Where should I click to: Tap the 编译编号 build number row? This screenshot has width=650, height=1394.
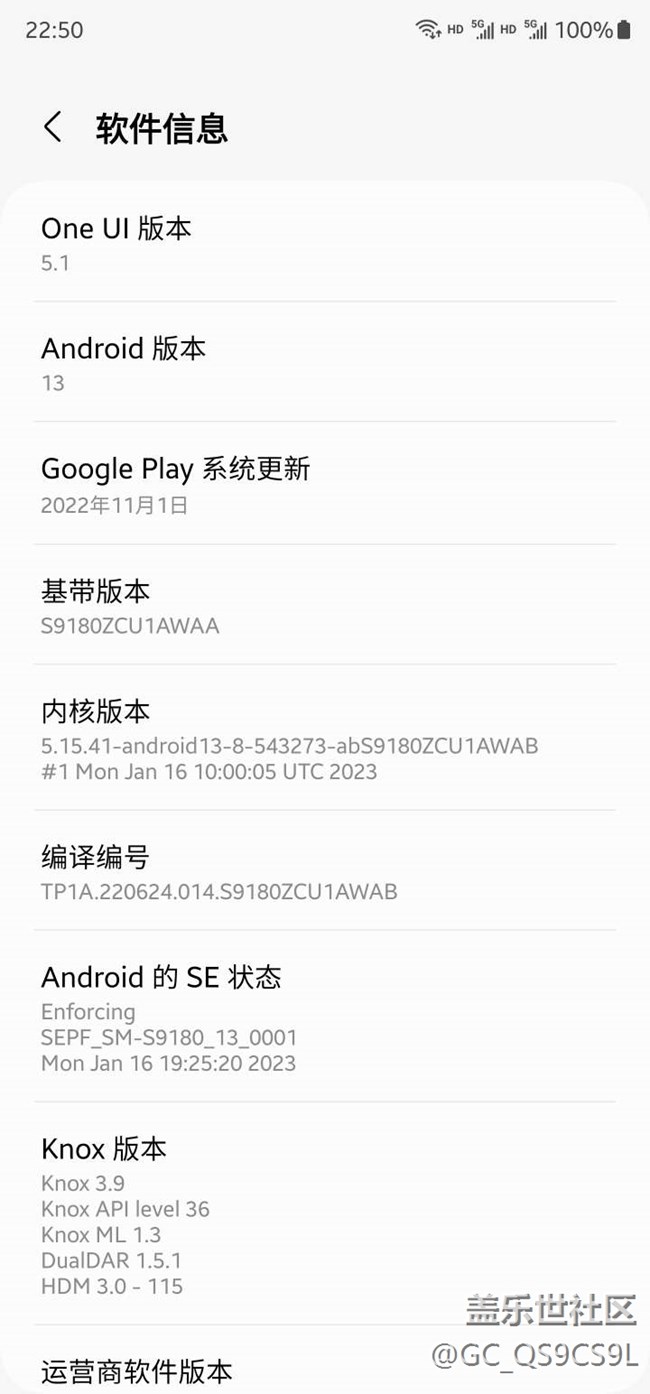click(x=324, y=872)
